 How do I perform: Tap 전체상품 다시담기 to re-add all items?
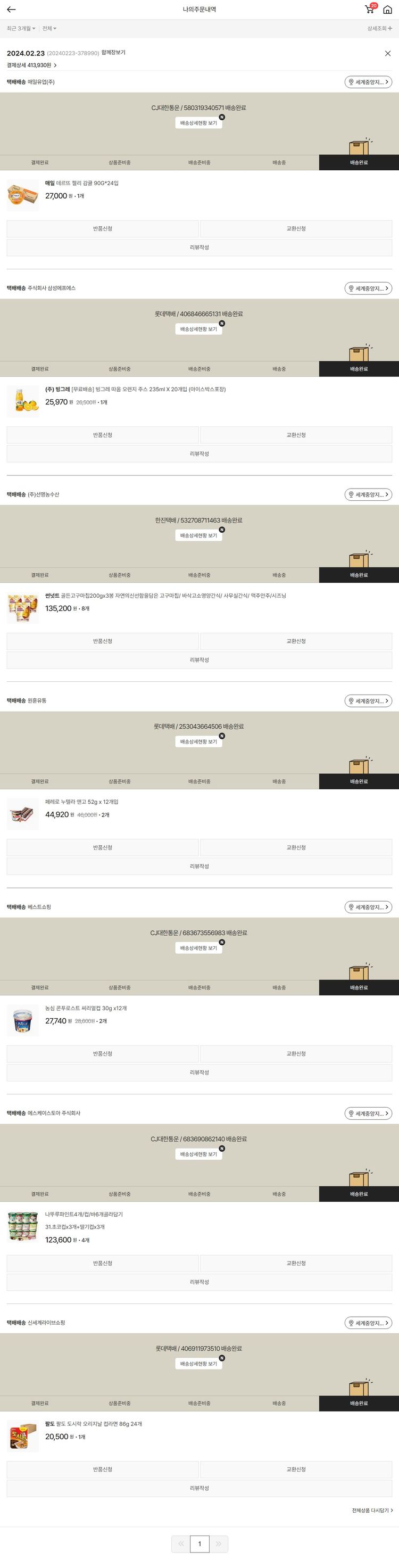tap(372, 1510)
